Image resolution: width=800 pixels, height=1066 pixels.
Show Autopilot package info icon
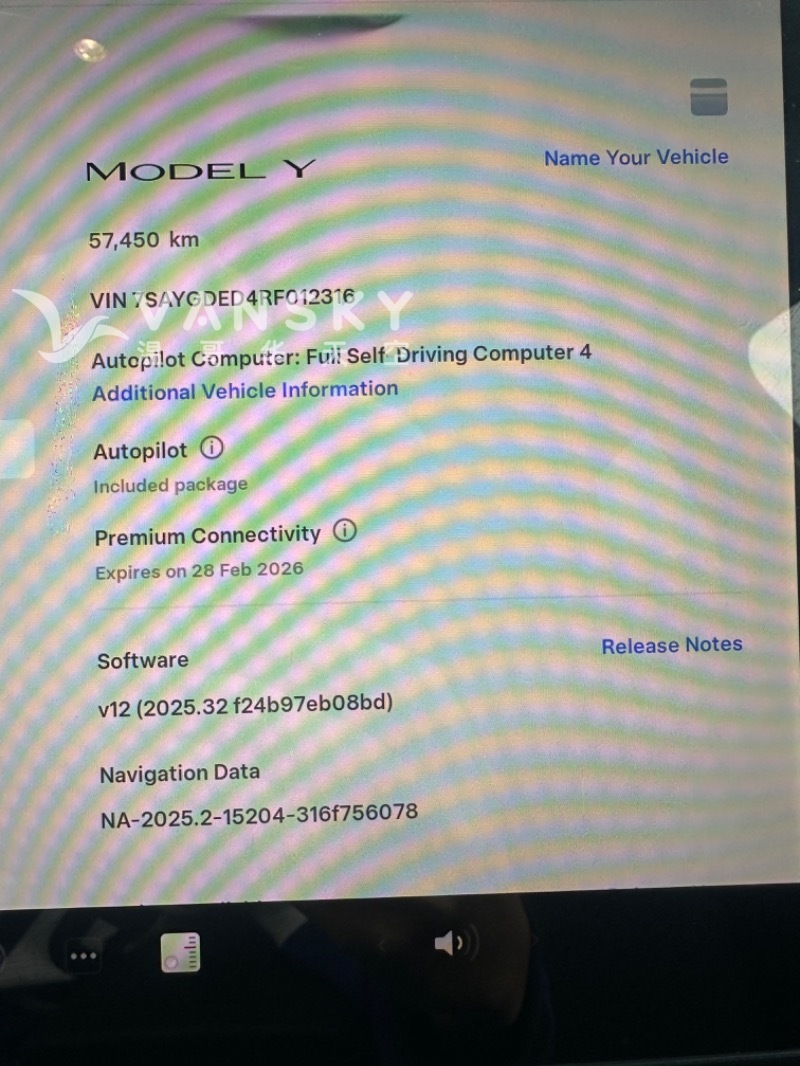(212, 448)
